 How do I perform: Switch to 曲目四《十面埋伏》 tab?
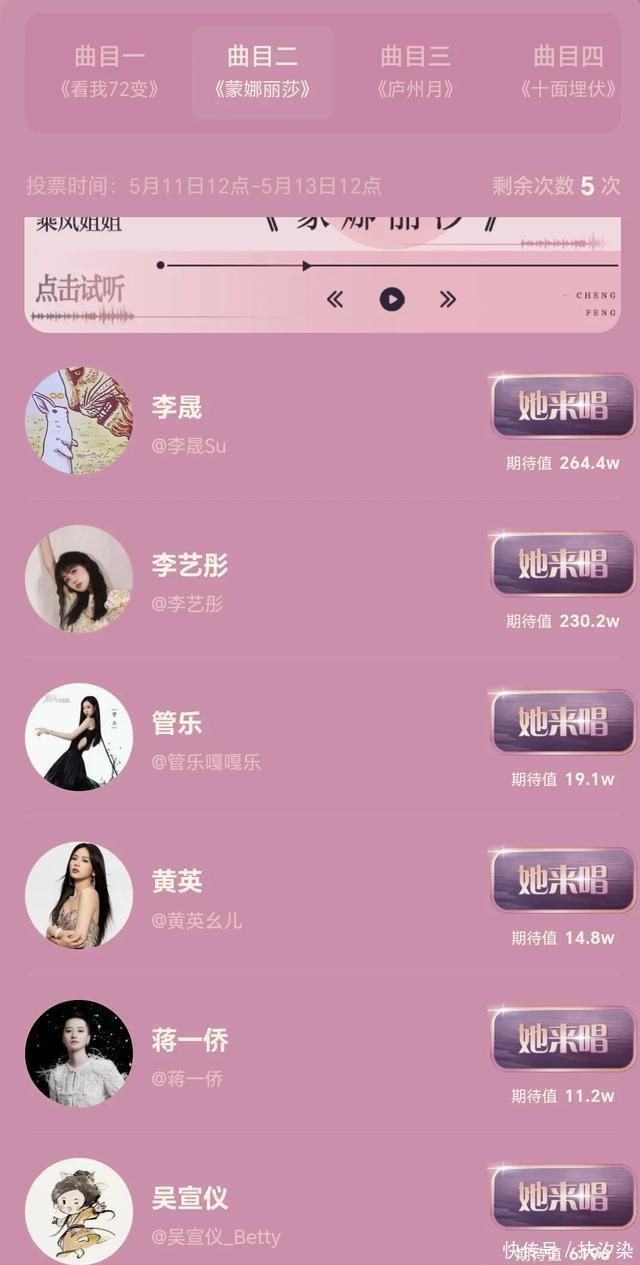point(568,72)
